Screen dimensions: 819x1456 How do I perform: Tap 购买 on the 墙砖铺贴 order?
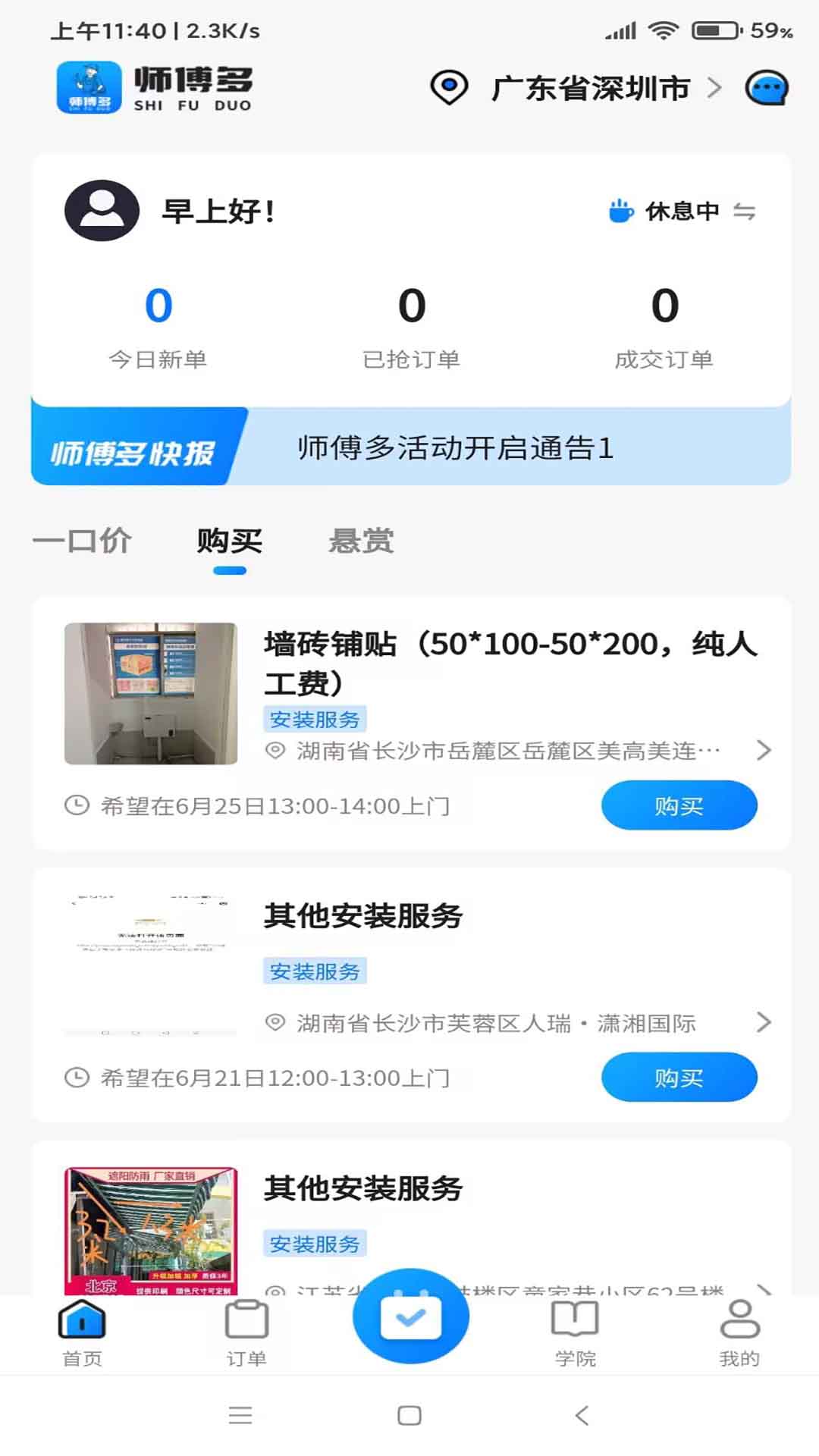click(679, 805)
